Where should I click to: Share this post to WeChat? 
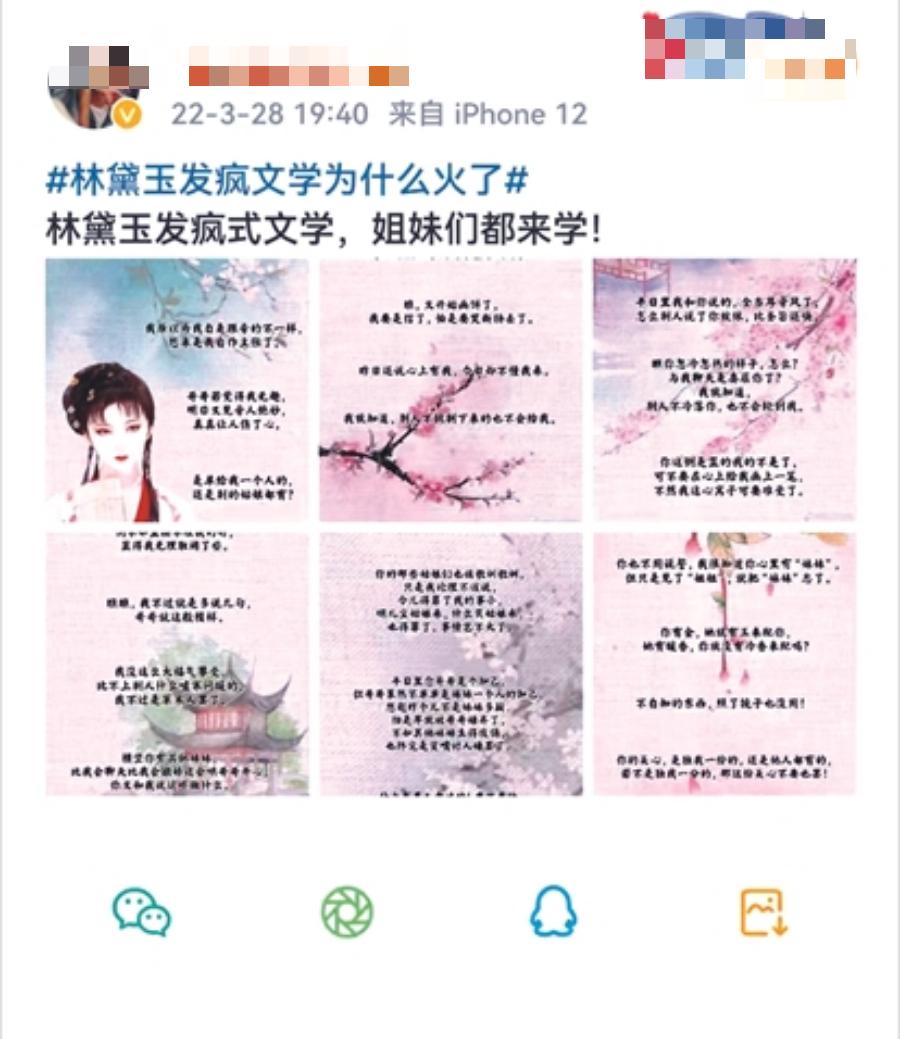point(141,912)
